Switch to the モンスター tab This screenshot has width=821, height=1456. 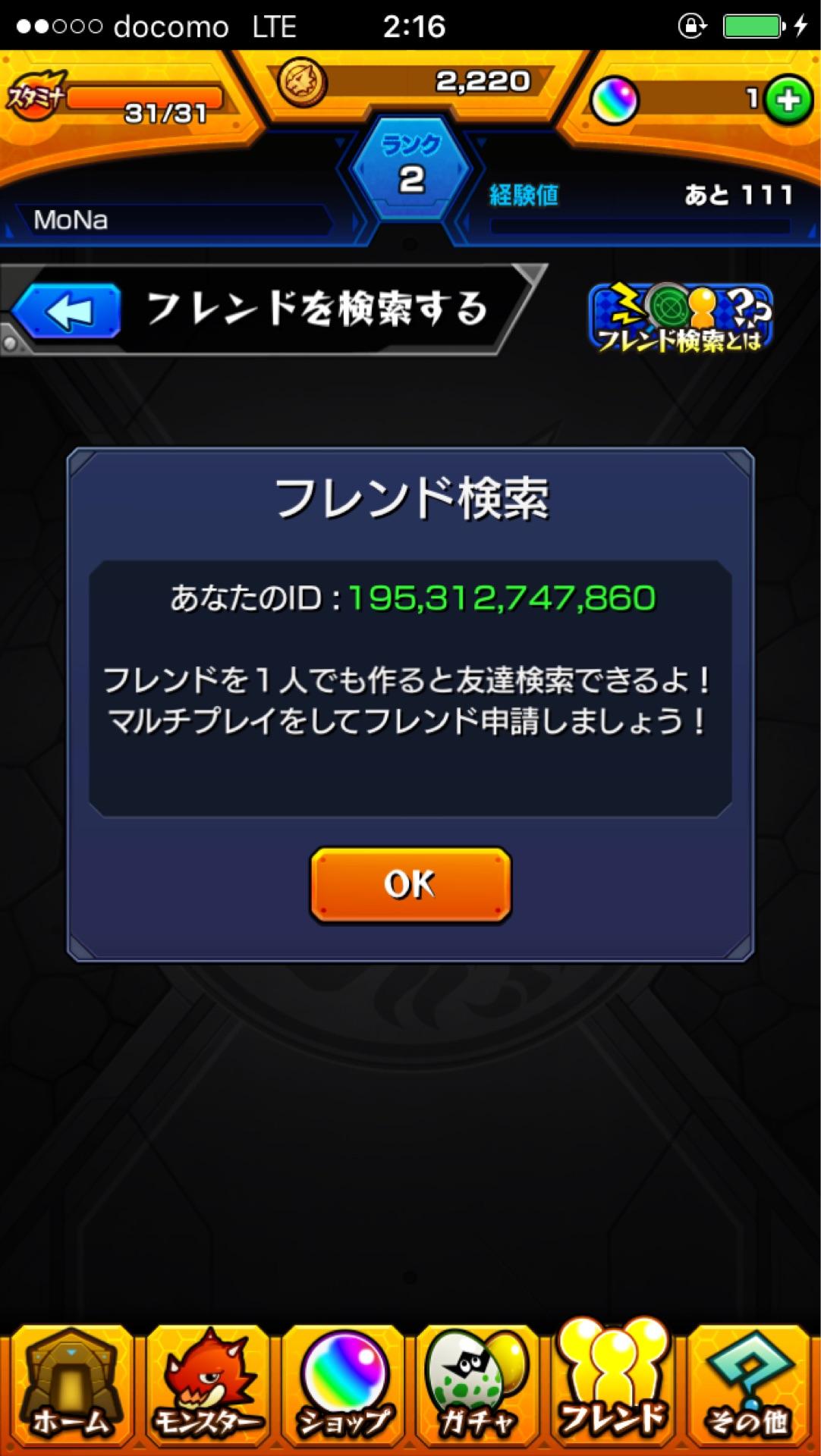207,1388
